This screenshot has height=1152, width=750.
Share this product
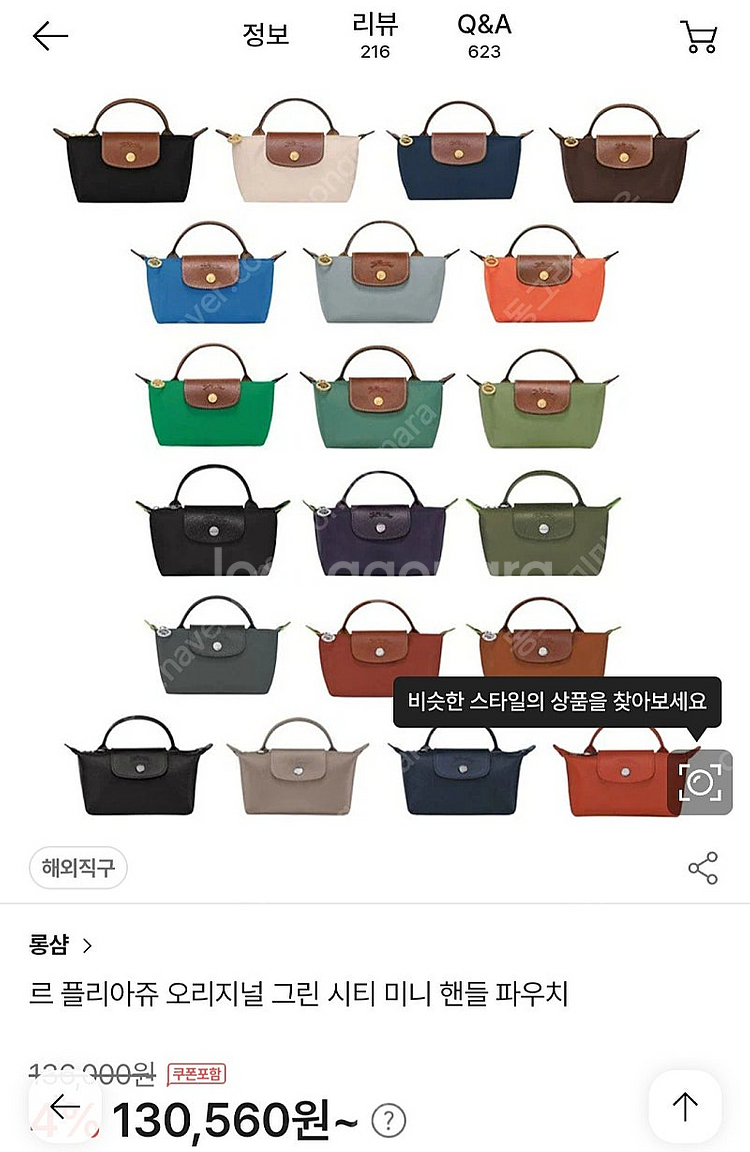703,868
